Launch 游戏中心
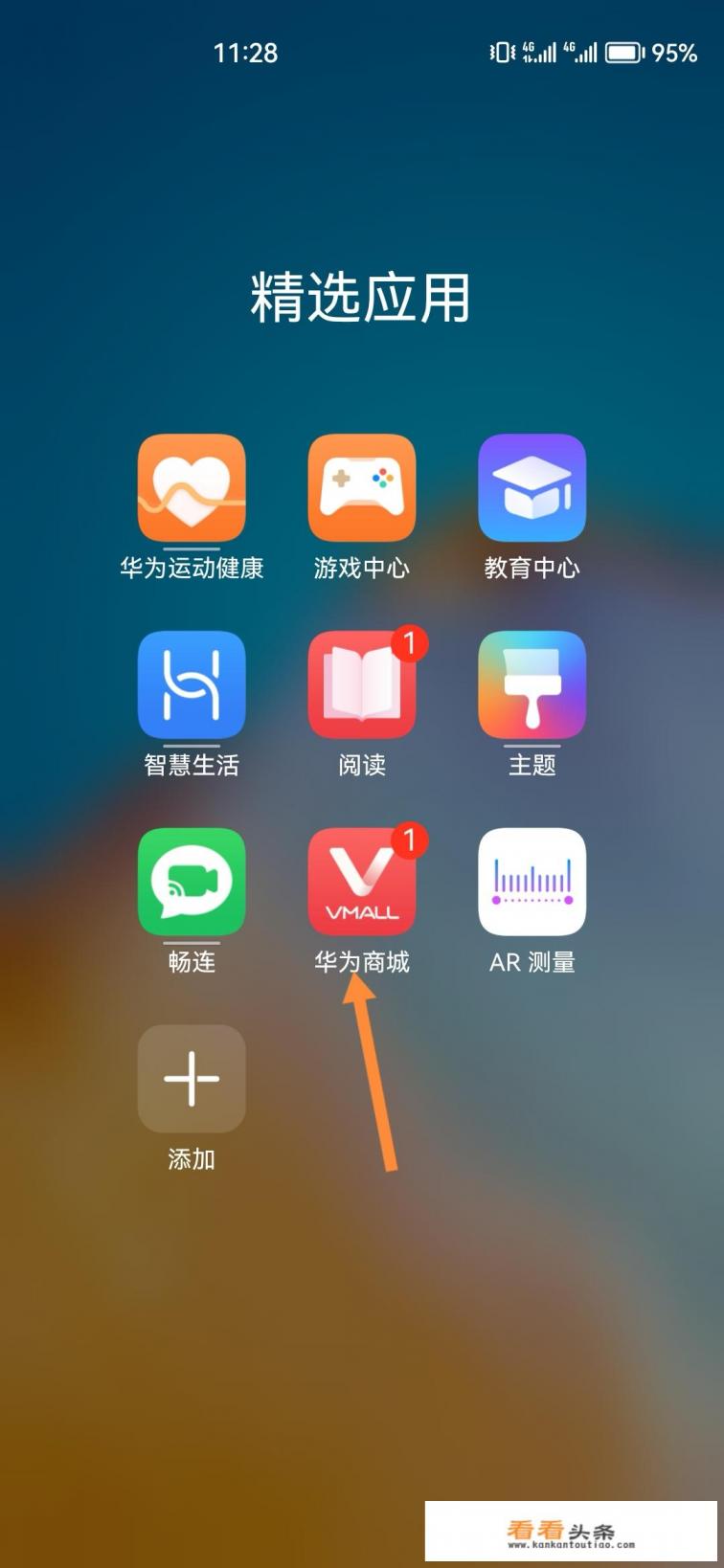The width and height of the screenshot is (724, 1568). pos(362,488)
